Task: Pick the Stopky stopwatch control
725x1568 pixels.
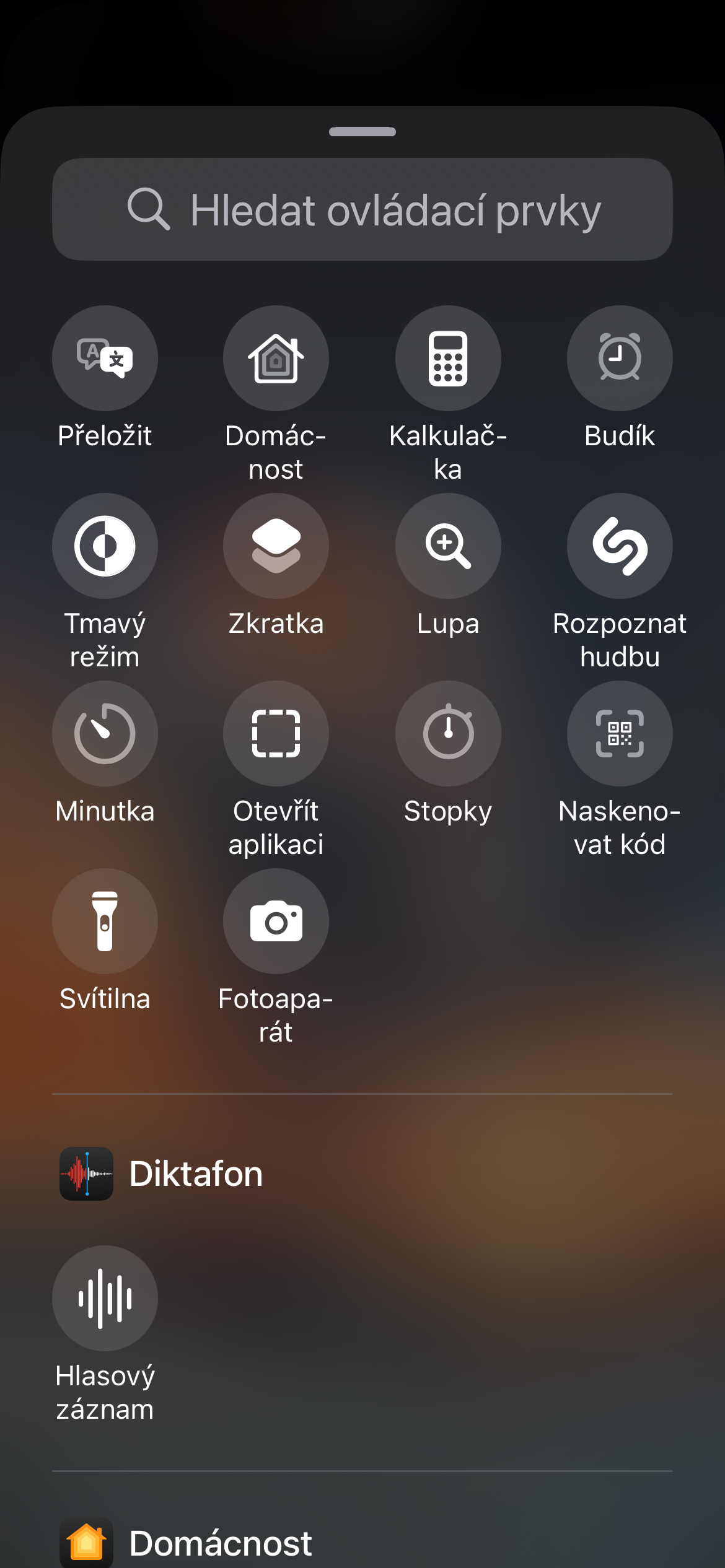Action: 448,734
